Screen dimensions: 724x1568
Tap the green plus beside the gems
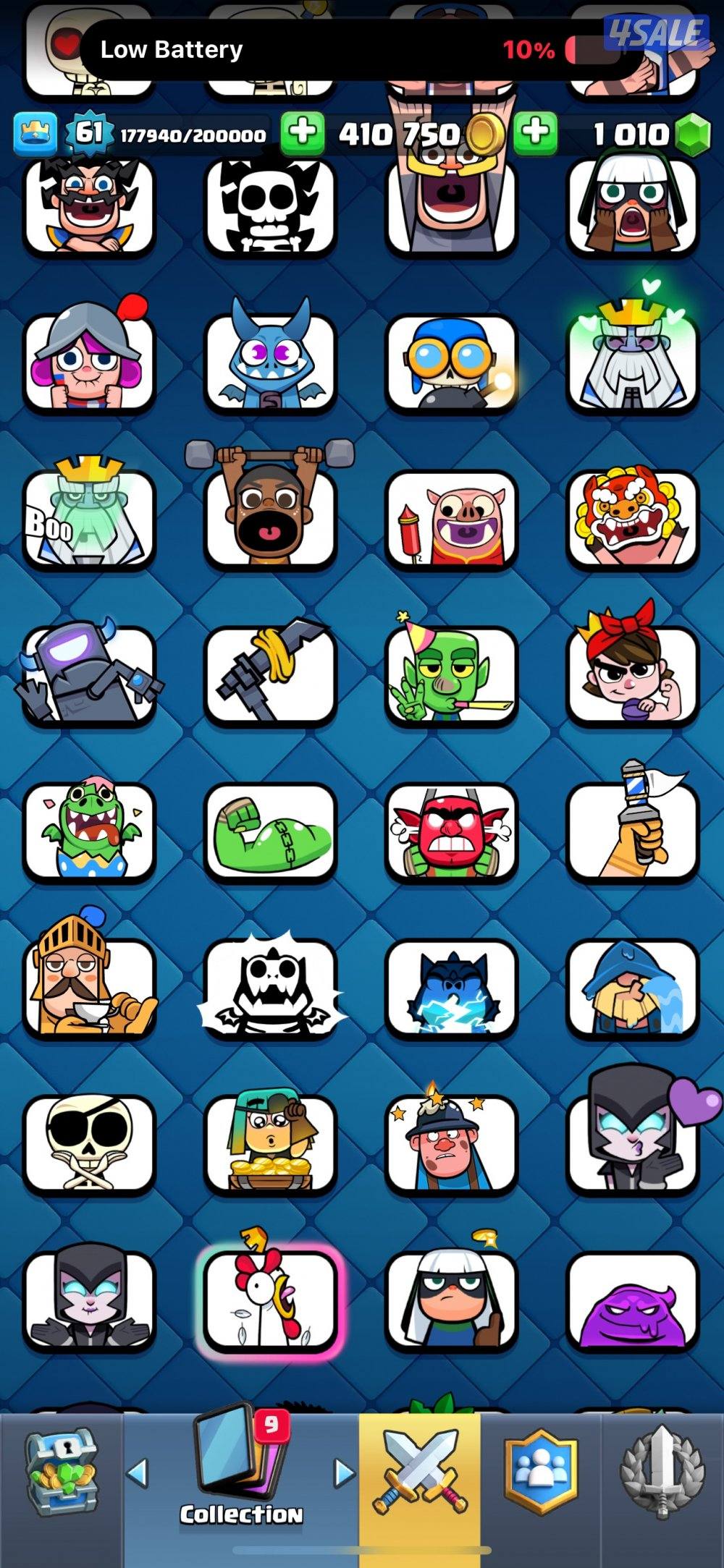535,133
